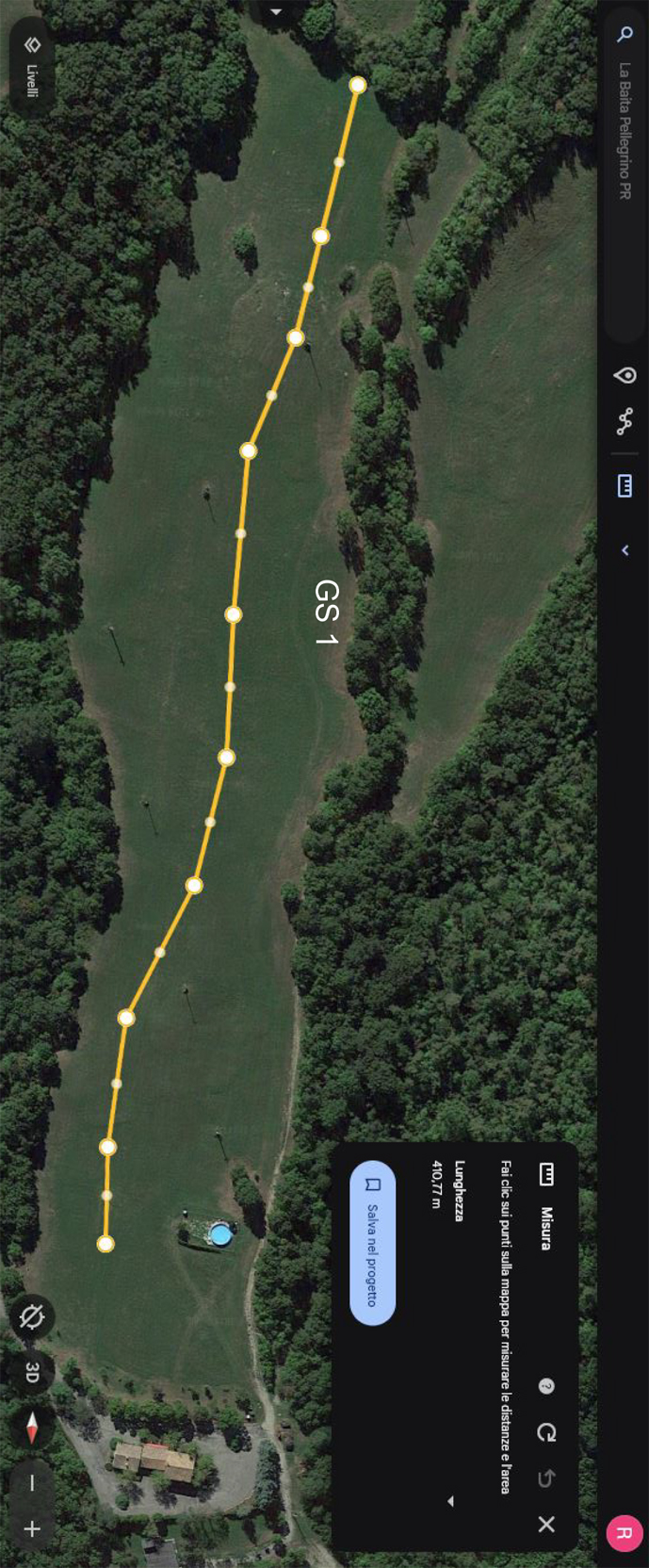The width and height of the screenshot is (649, 1568).
Task: Open the help icon in Misura panel
Action: 545,1386
